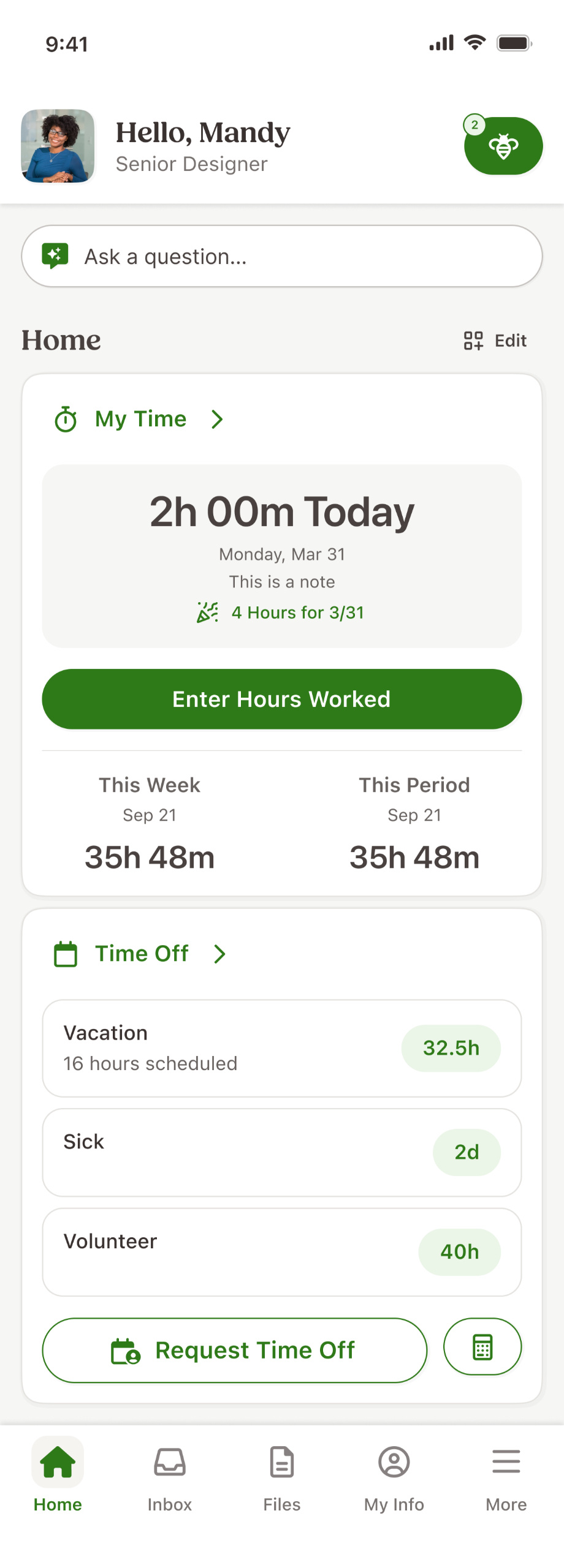Open the Vacation balance card
Viewport: 564px width, 1568px height.
tap(282, 1048)
